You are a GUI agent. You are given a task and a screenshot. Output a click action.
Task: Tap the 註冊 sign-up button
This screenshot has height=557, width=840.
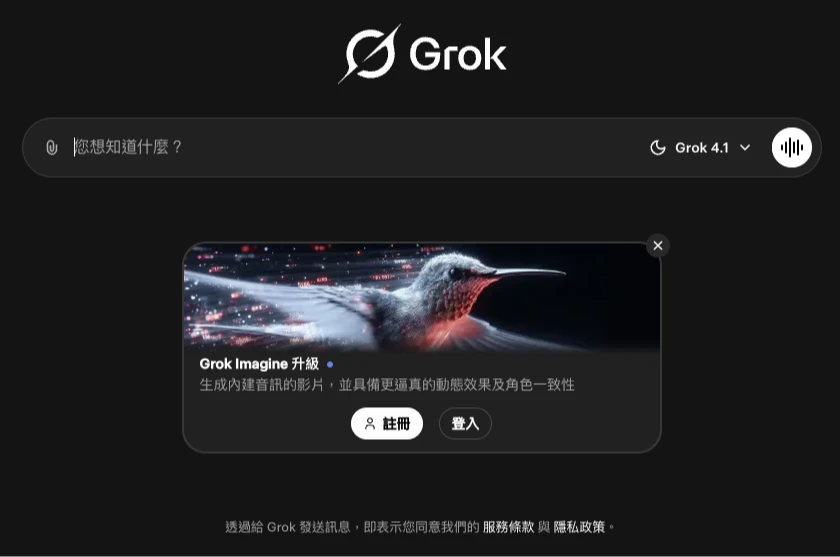[x=386, y=423]
